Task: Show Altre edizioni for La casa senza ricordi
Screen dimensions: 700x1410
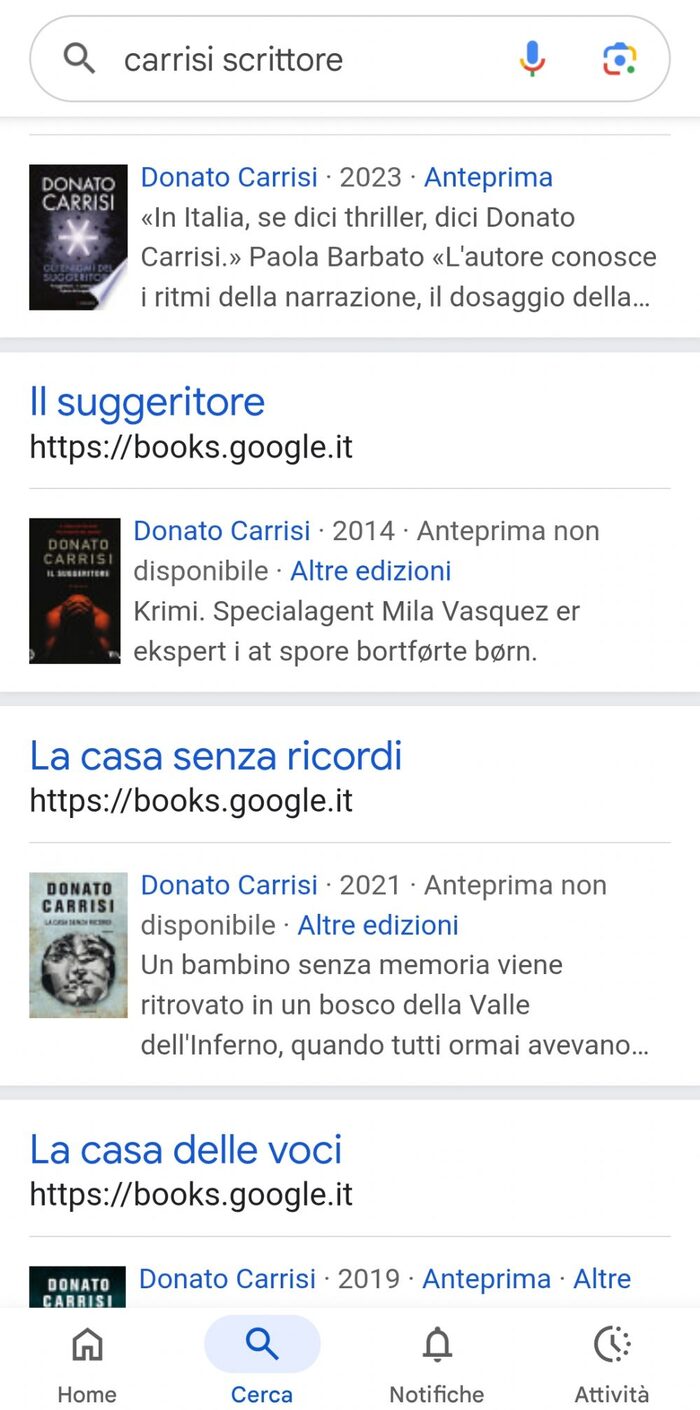Action: [x=378, y=925]
